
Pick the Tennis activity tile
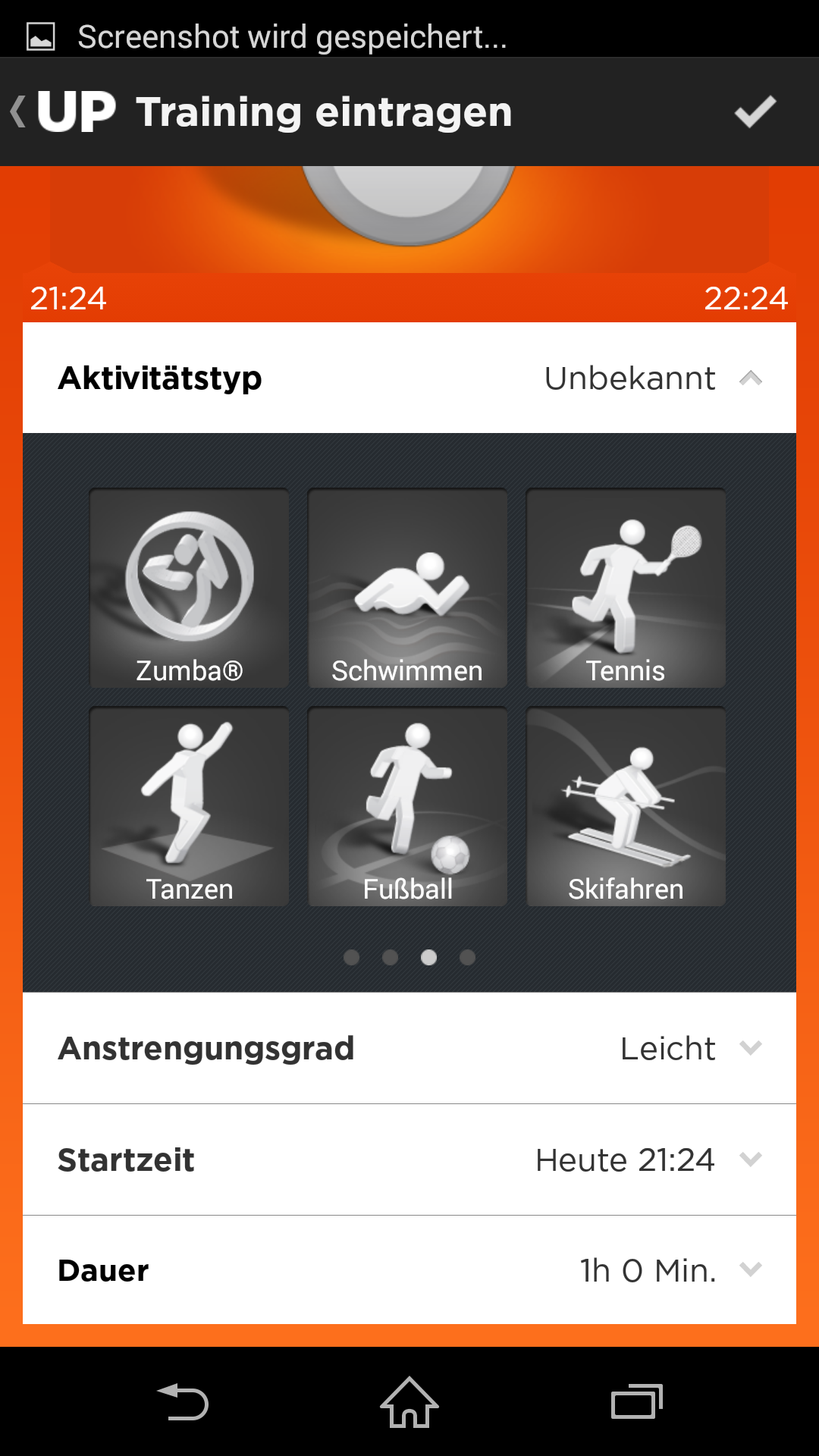pyautogui.click(x=626, y=588)
